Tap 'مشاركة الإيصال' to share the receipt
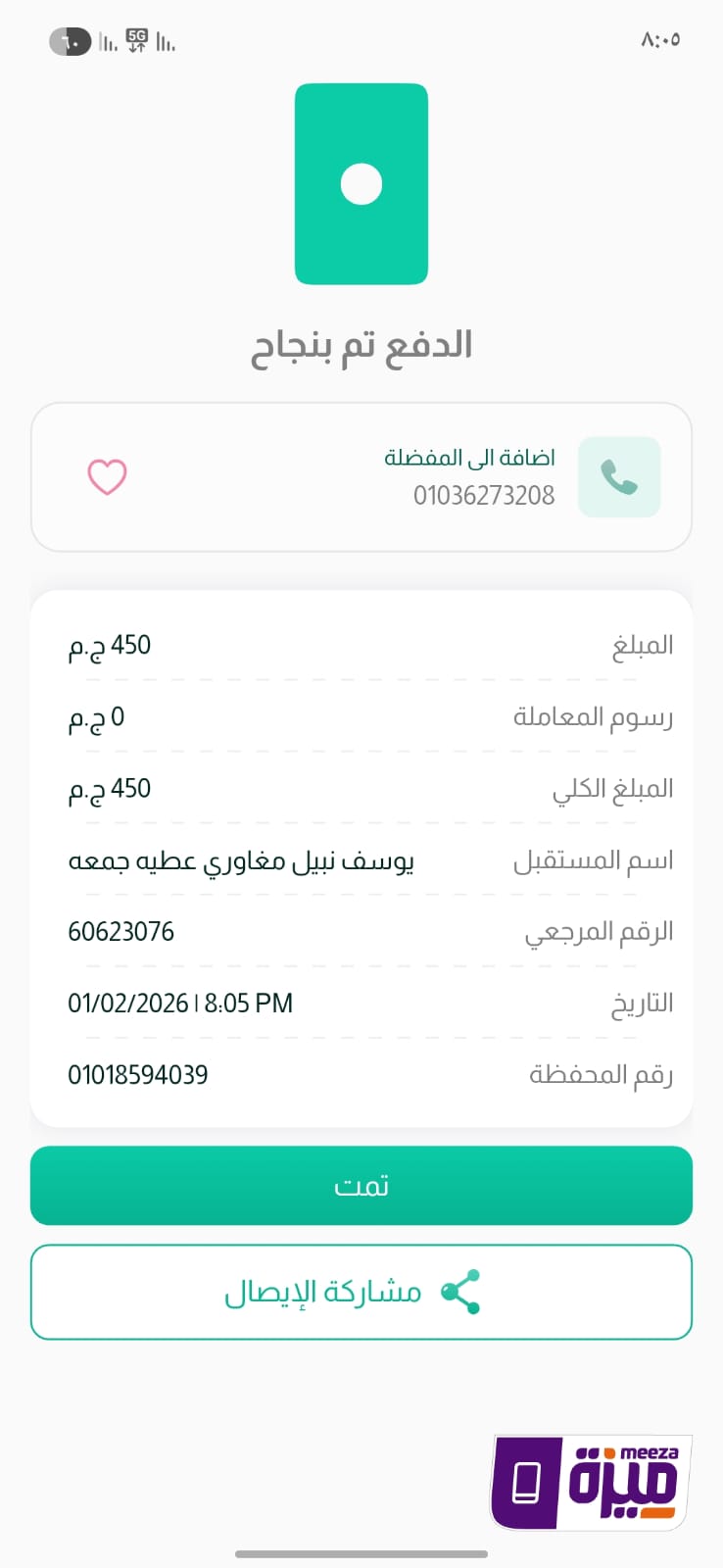The width and height of the screenshot is (723, 1568). click(361, 1292)
